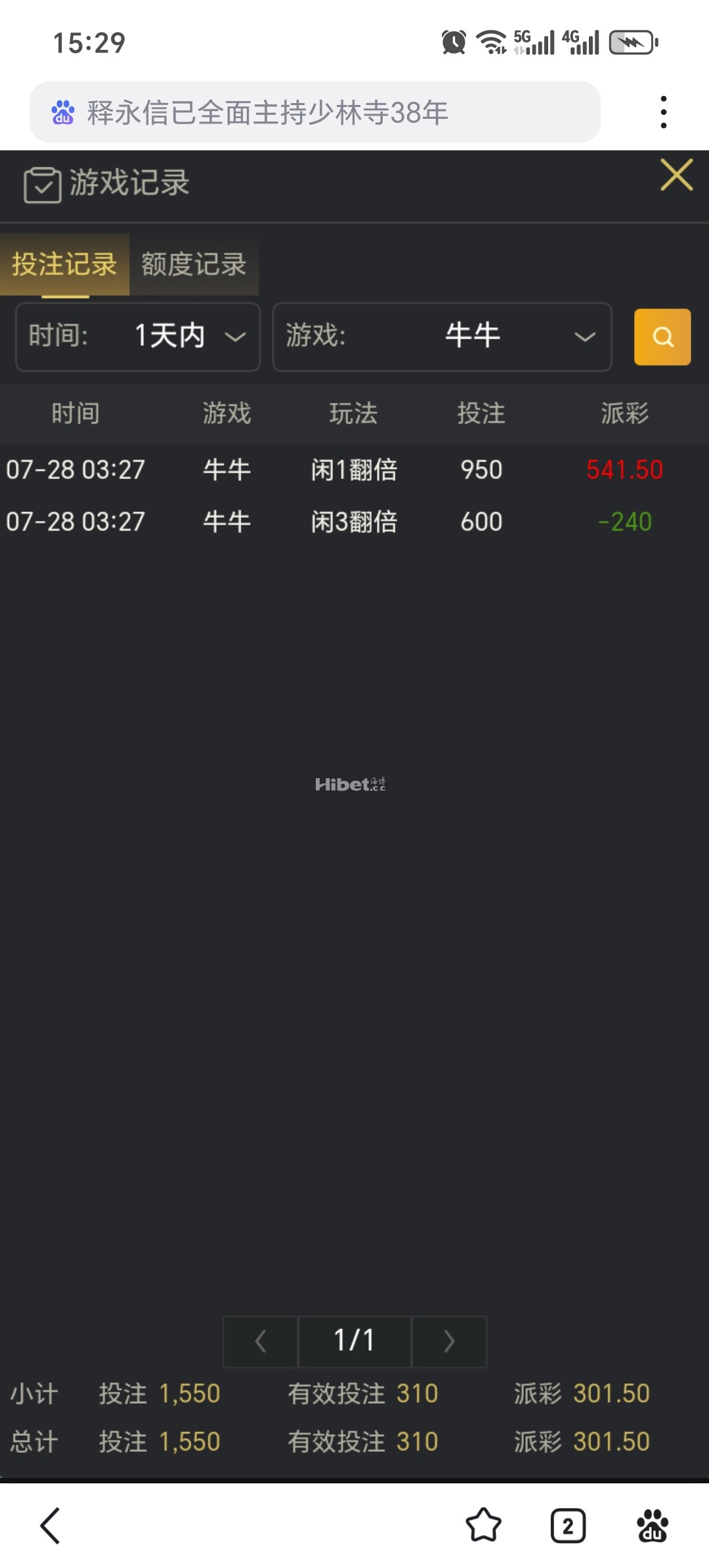709x1568 pixels.
Task: Tap the search query 释永信已全面主持少林寺38年
Action: [x=266, y=112]
